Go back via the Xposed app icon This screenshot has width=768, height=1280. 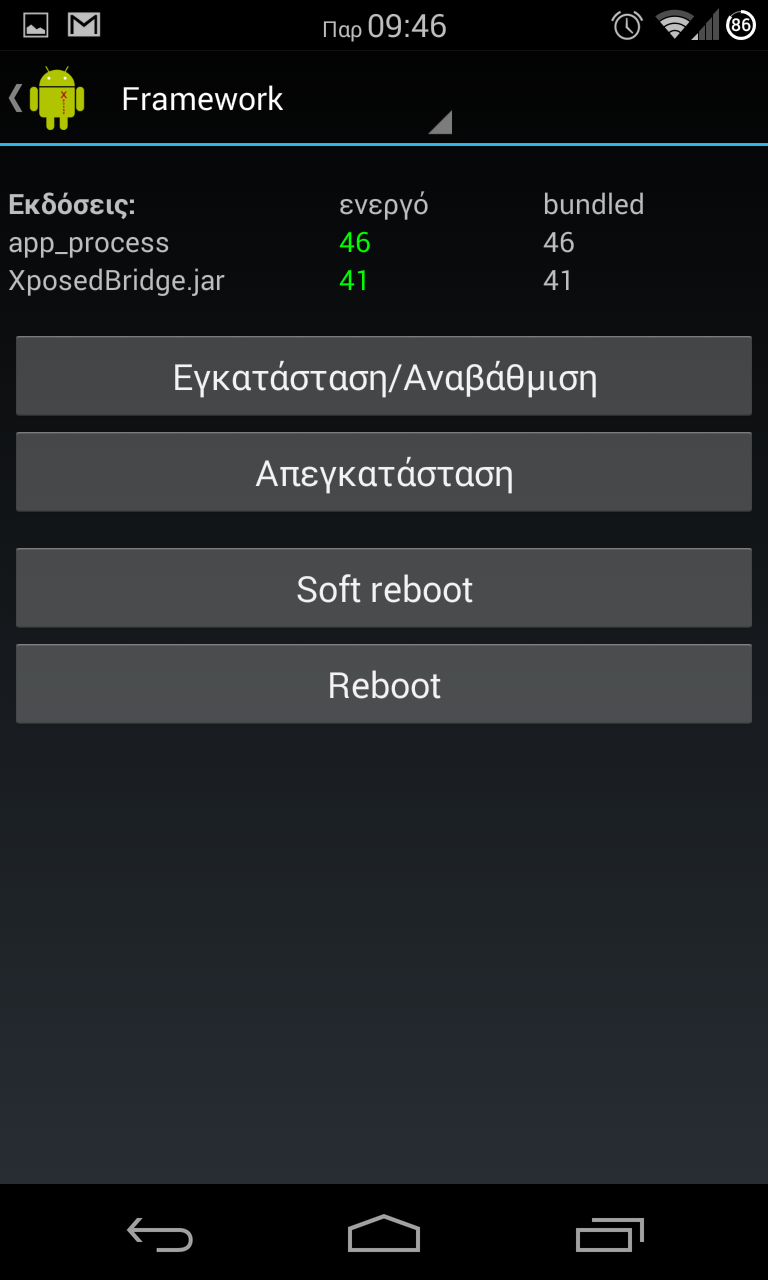[48, 98]
